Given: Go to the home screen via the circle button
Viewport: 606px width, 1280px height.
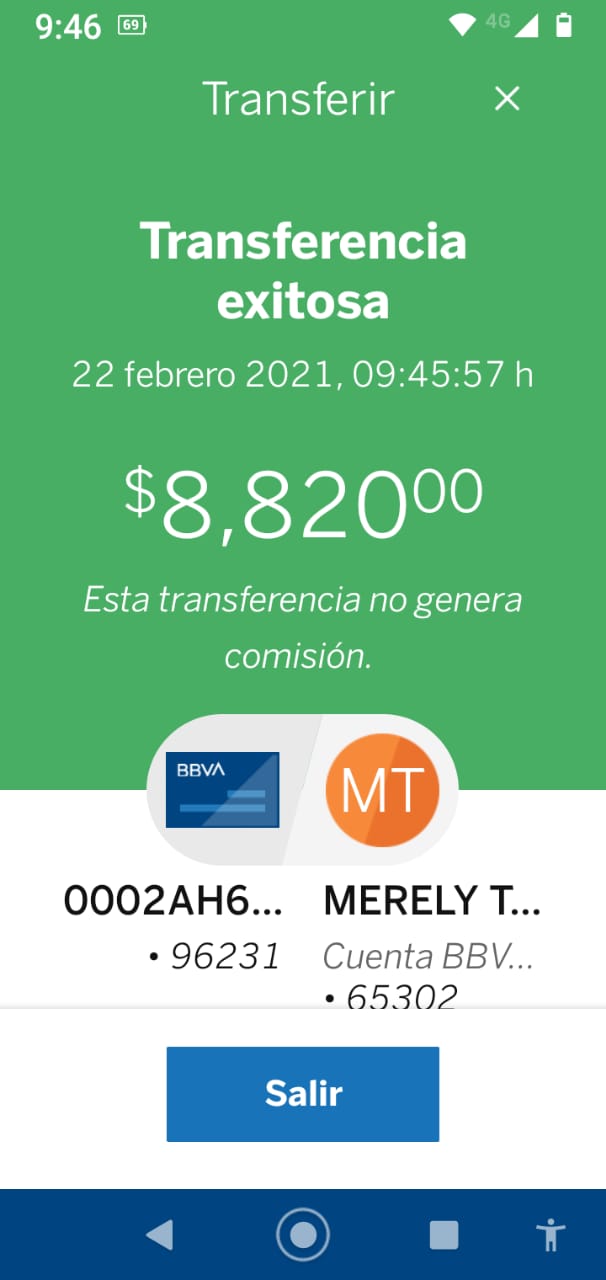Looking at the screenshot, I should pos(303,1235).
